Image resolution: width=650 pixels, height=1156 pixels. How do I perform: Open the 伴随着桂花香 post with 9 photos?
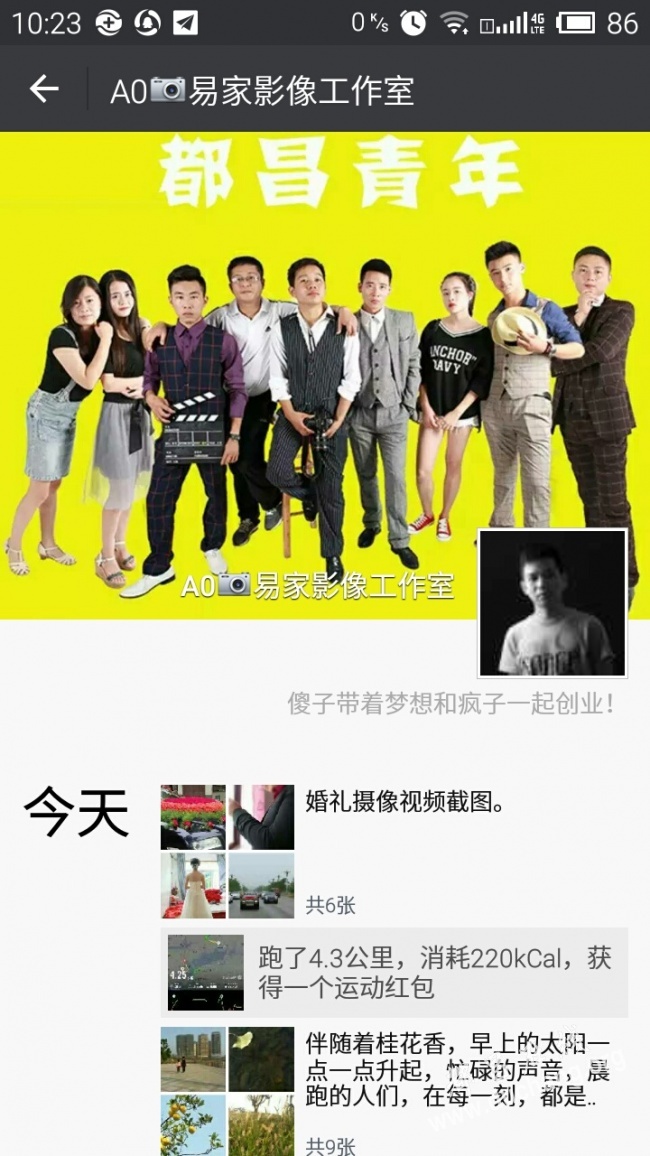tap(394, 1091)
